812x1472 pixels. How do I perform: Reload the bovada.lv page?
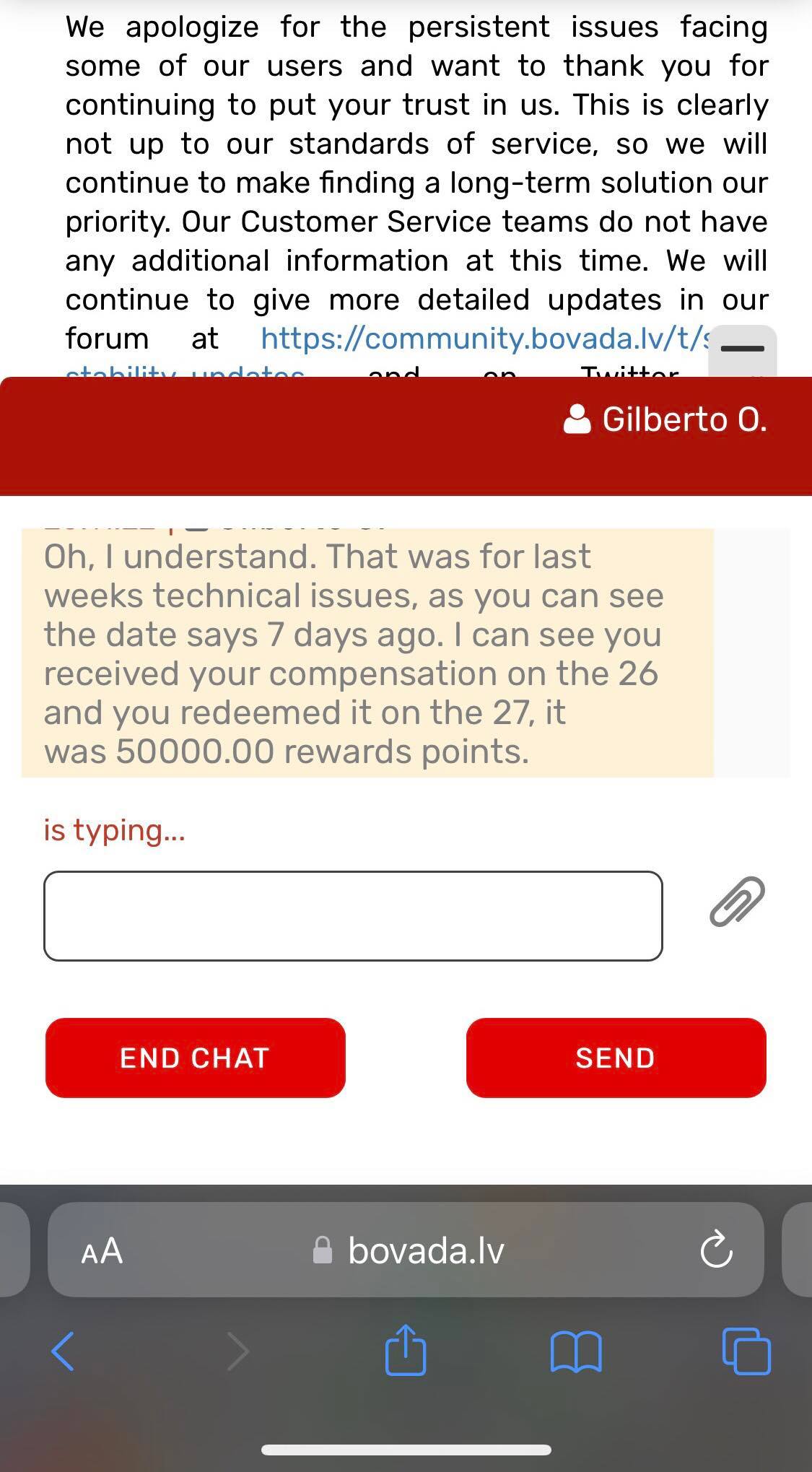point(716,1251)
